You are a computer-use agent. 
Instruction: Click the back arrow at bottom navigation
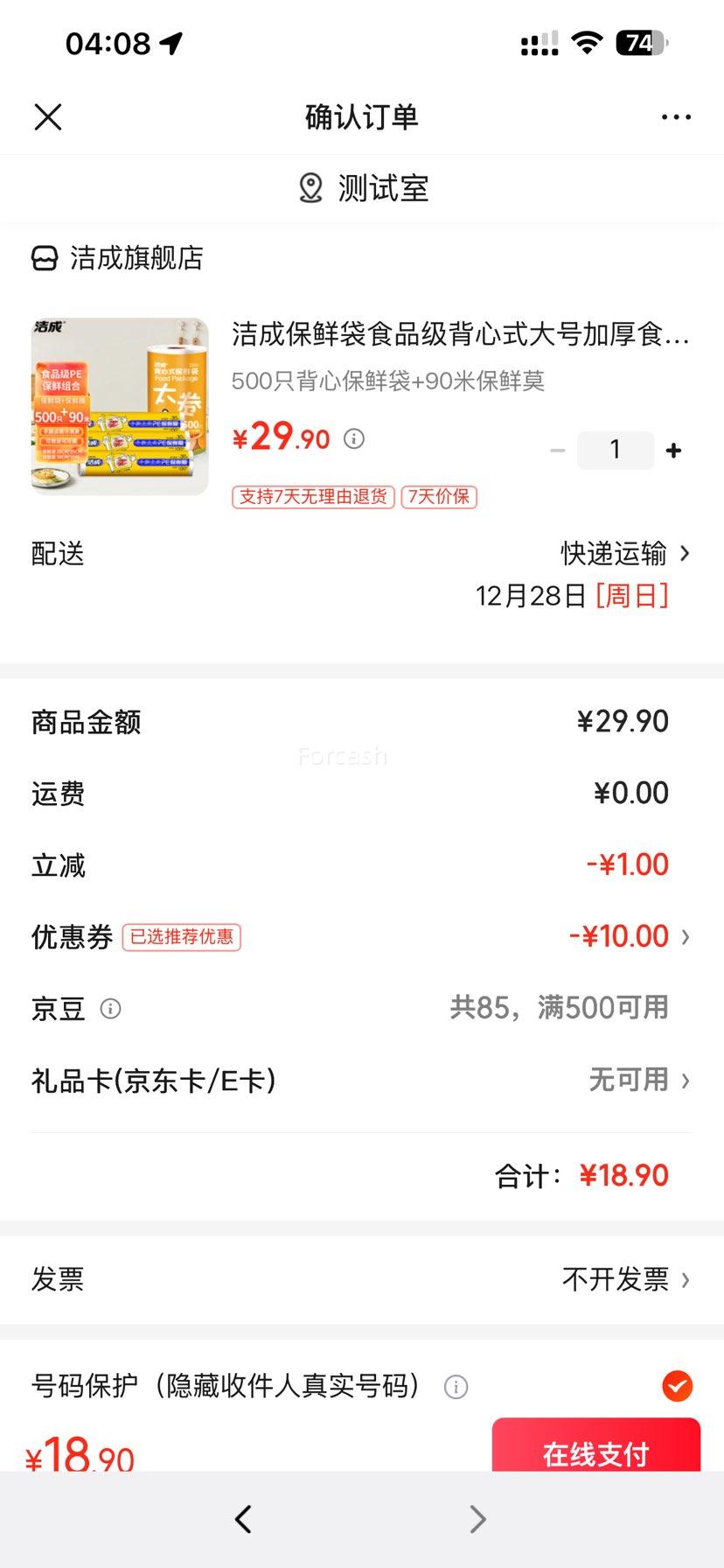click(x=242, y=1519)
